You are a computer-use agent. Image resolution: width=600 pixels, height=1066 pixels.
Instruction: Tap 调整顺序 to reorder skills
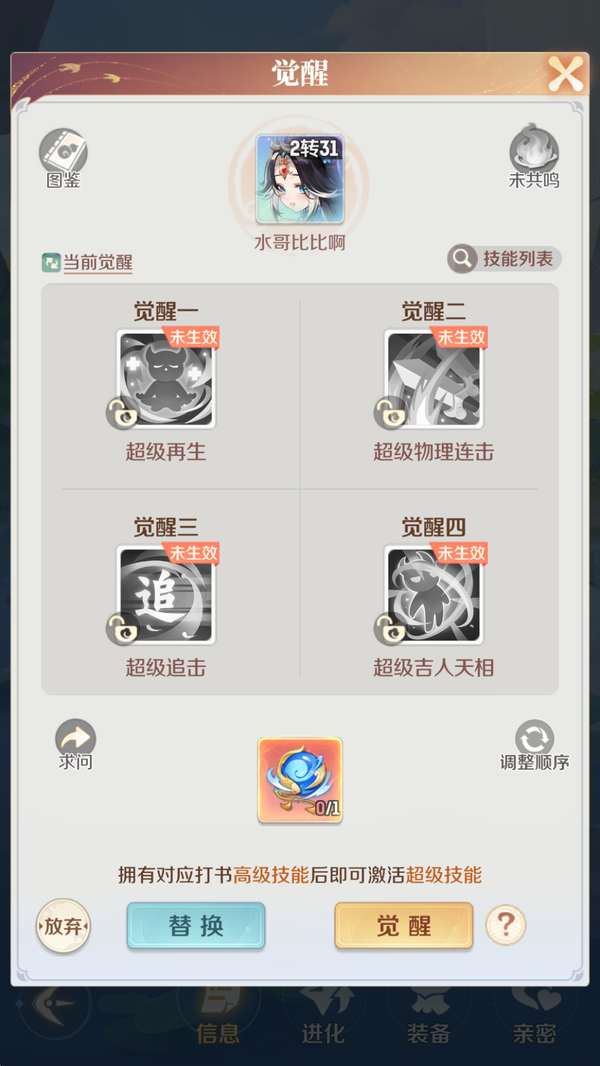(535, 742)
